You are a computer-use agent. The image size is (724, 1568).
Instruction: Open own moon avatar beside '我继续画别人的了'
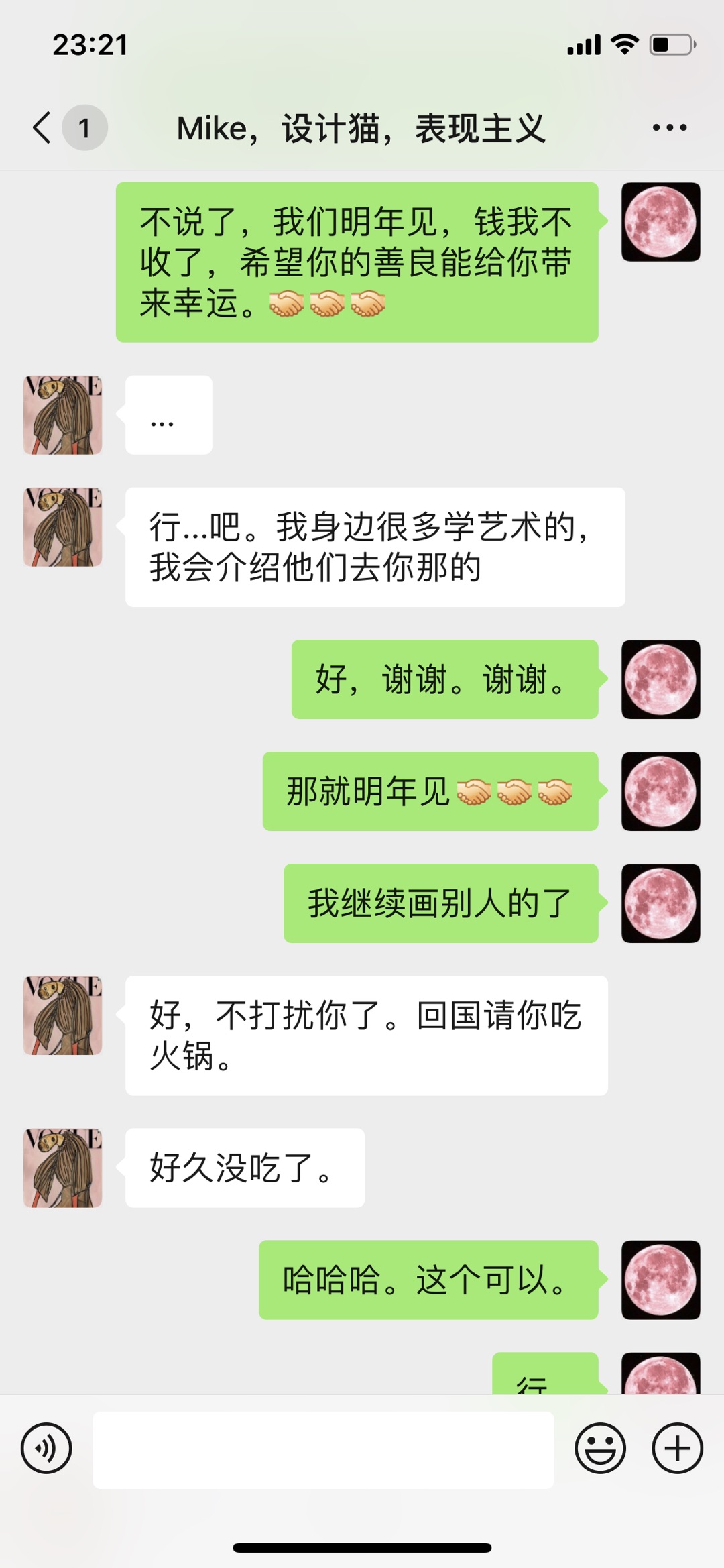[660, 903]
